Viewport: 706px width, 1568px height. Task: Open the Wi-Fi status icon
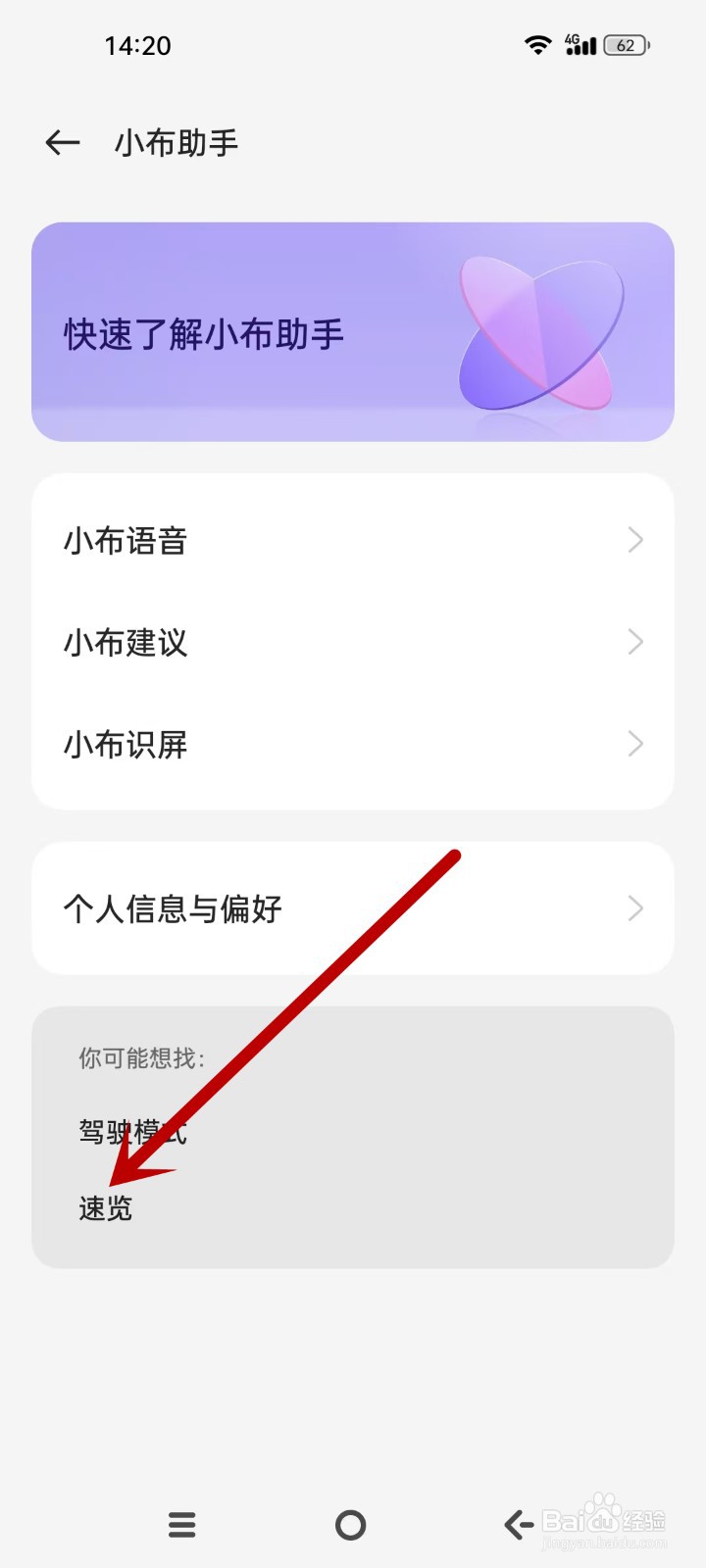pyautogui.click(x=536, y=44)
